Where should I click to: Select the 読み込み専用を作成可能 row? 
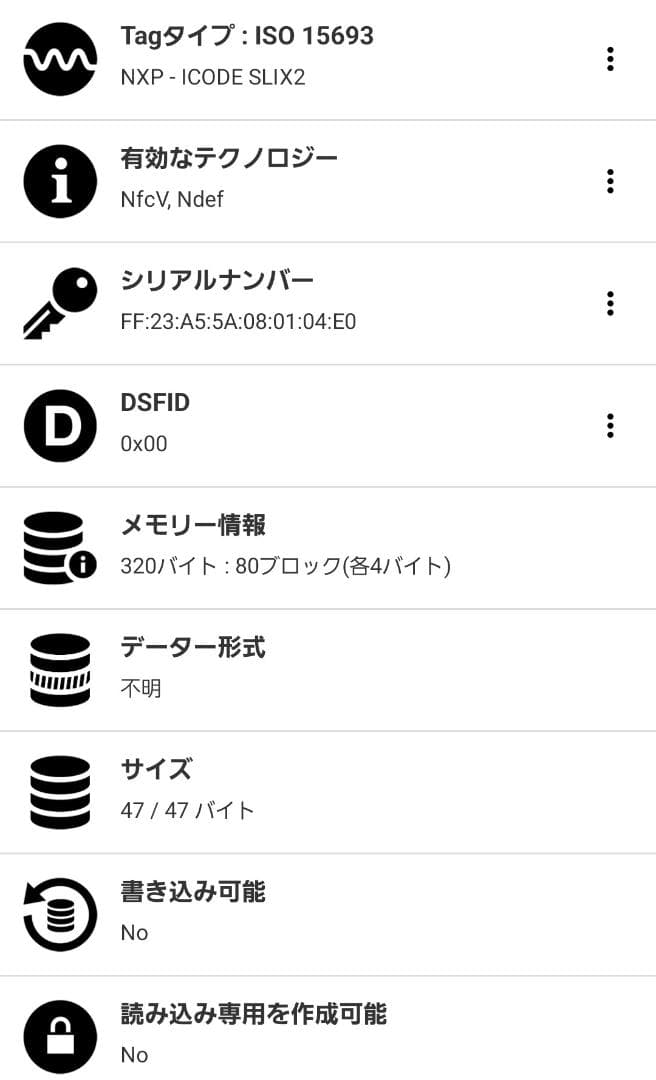(328, 1034)
